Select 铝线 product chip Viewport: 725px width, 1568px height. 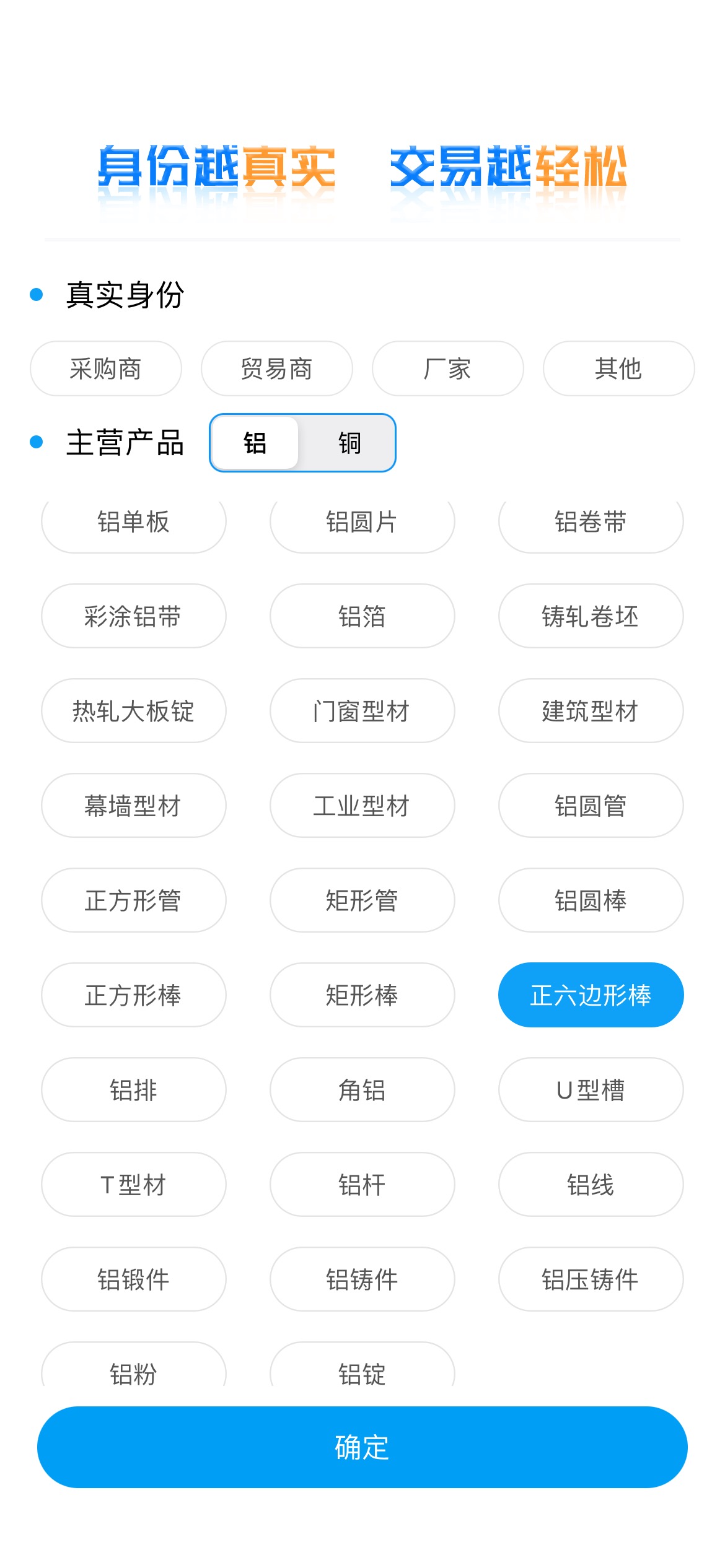pyautogui.click(x=591, y=1185)
